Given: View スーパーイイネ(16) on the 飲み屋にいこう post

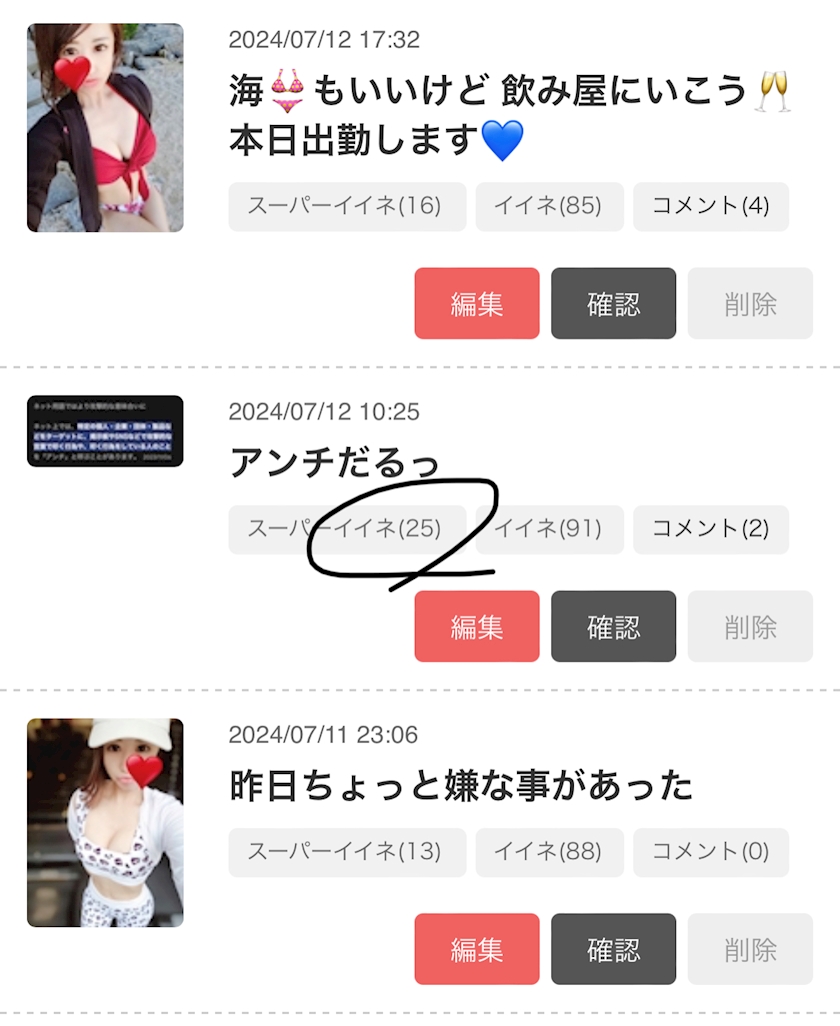Looking at the screenshot, I should click(x=347, y=207).
